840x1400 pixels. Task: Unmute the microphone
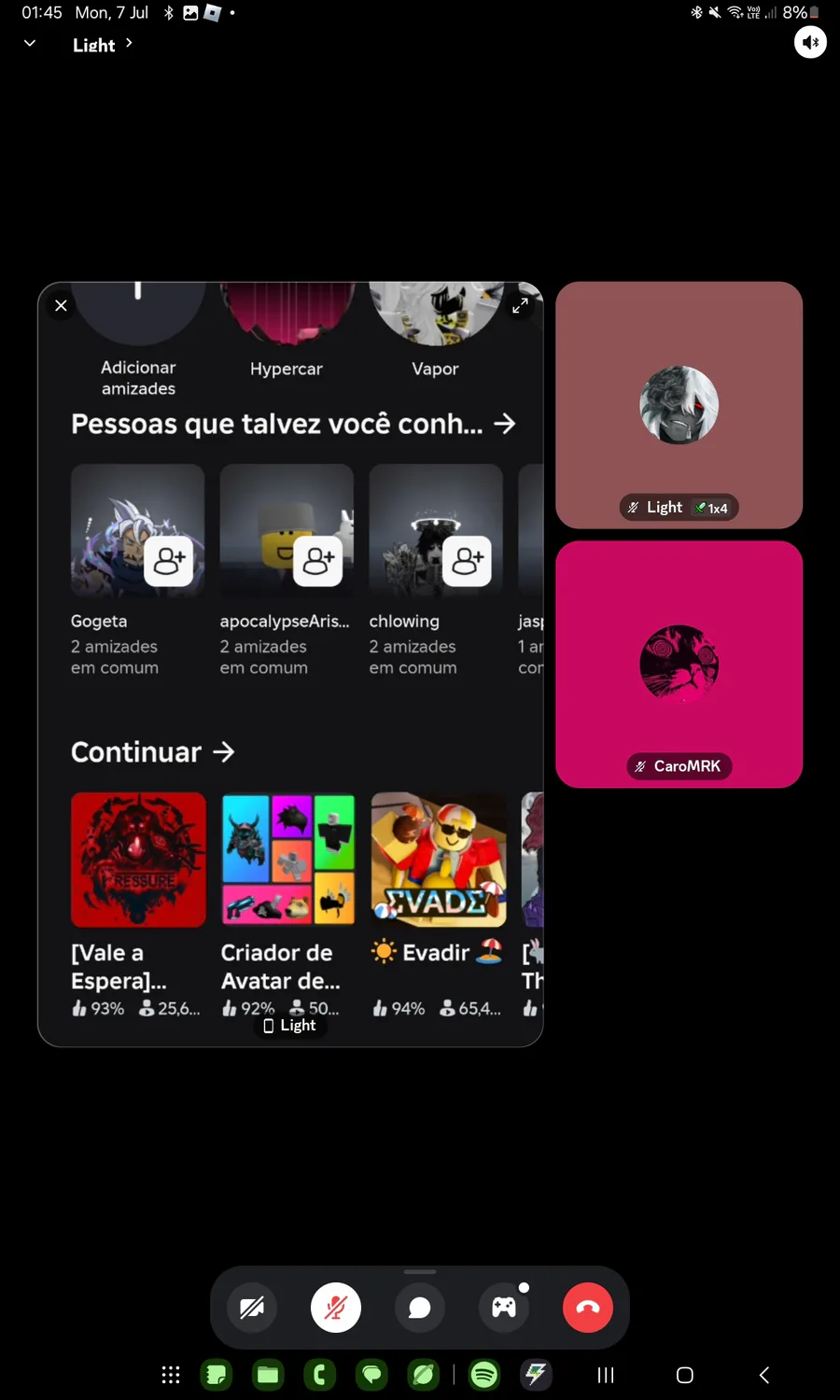(x=336, y=1308)
